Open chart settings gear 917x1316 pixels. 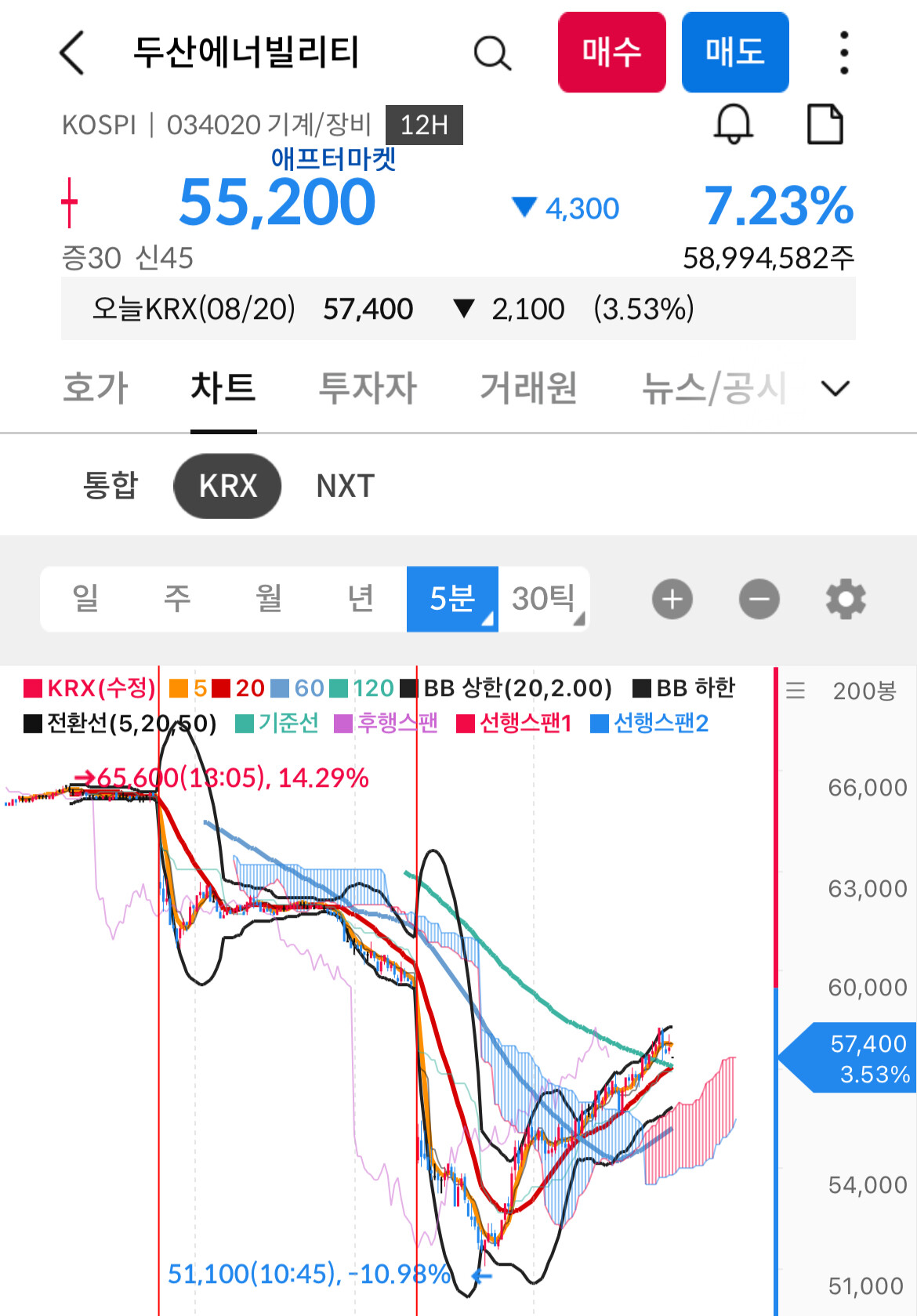[846, 600]
